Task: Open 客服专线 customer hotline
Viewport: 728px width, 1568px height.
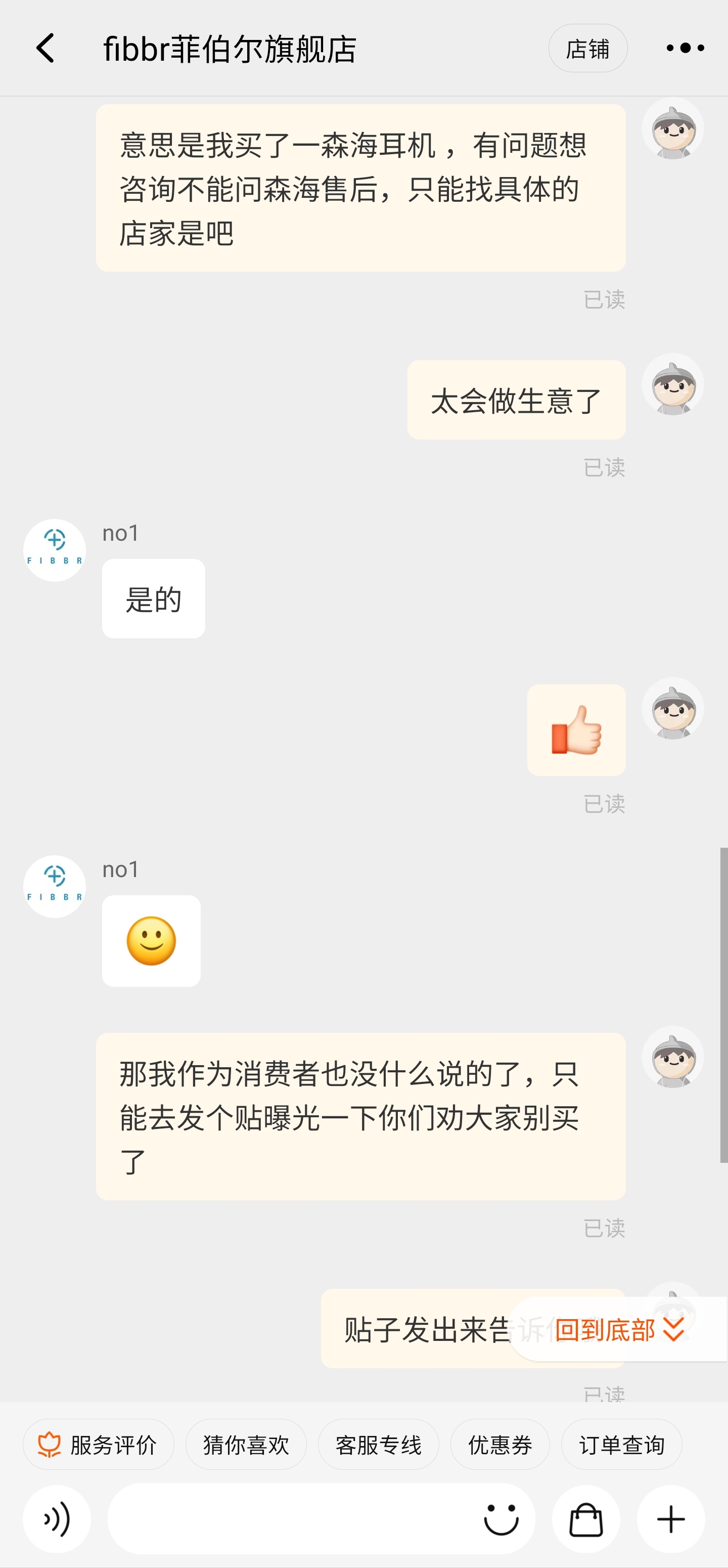Action: click(378, 1445)
